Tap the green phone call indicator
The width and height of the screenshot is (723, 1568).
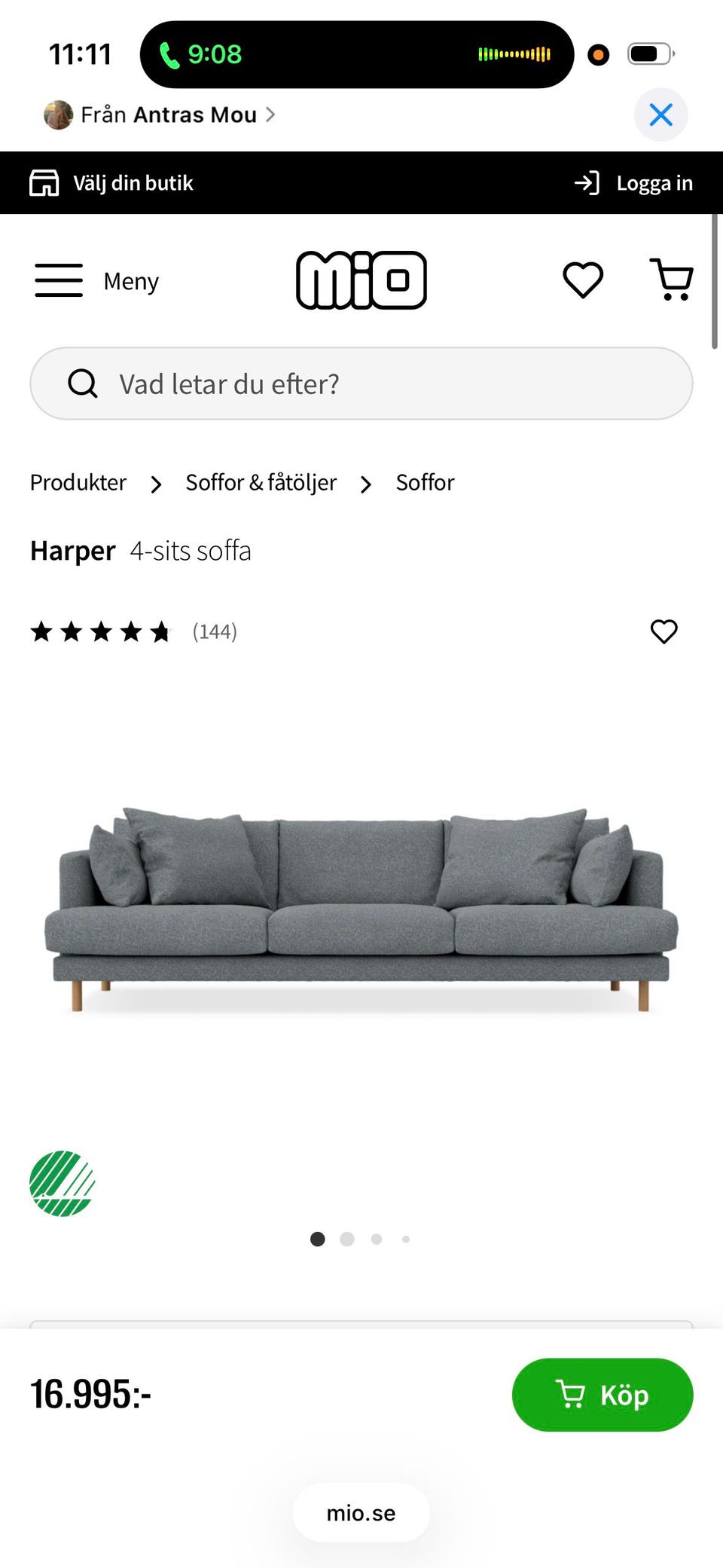169,53
